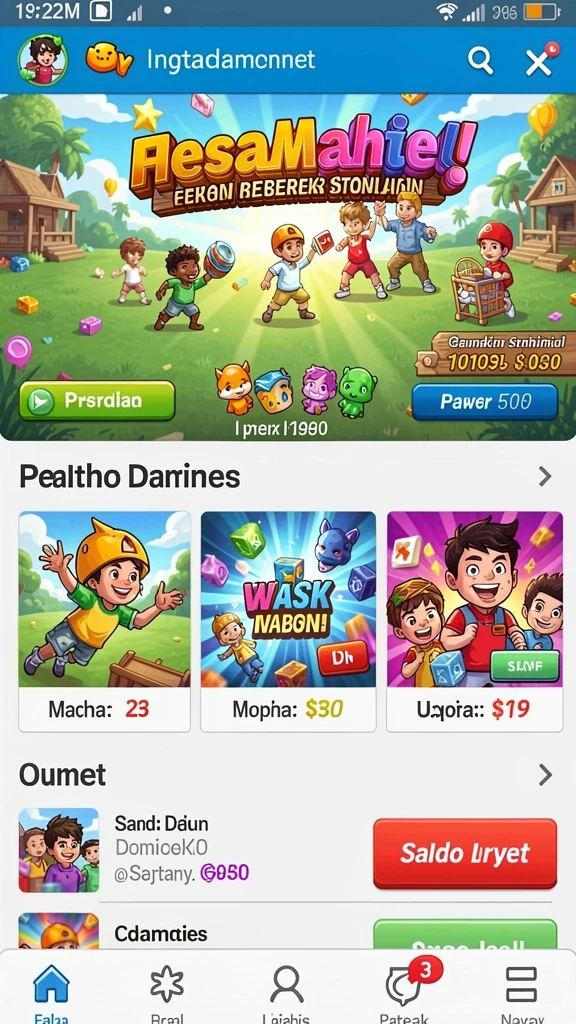
Task: Open the profile avatar in the header
Action: click(x=42, y=59)
